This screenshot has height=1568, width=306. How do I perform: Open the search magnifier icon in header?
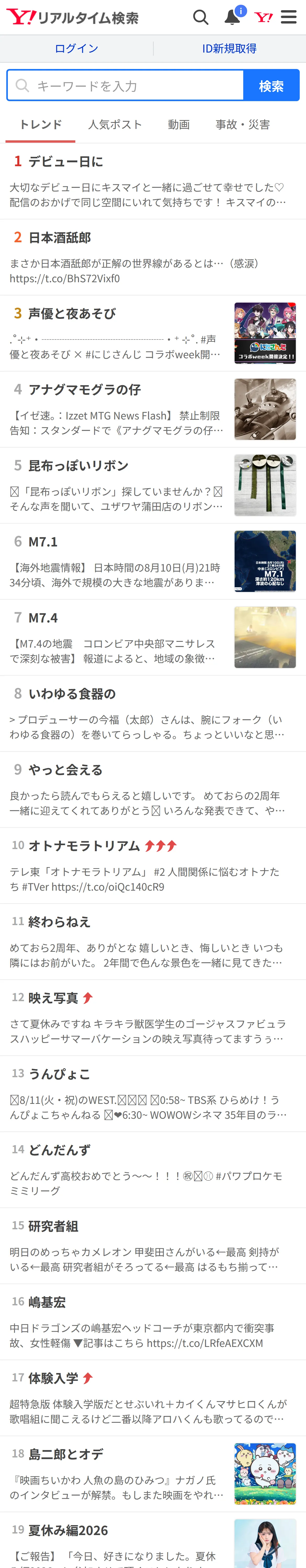coord(201,17)
